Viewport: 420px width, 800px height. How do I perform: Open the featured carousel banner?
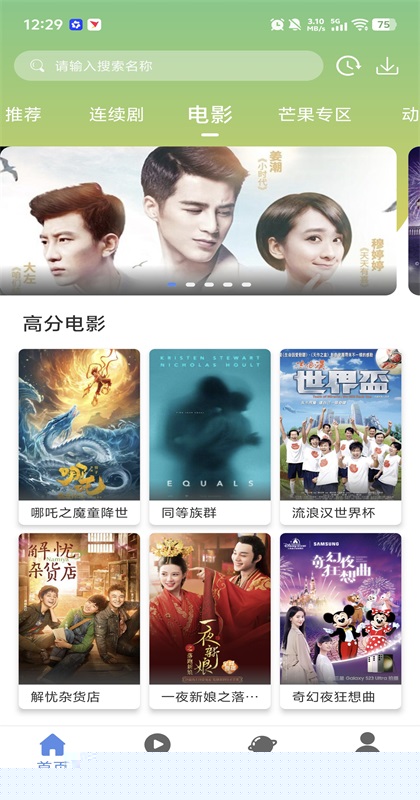pos(198,220)
